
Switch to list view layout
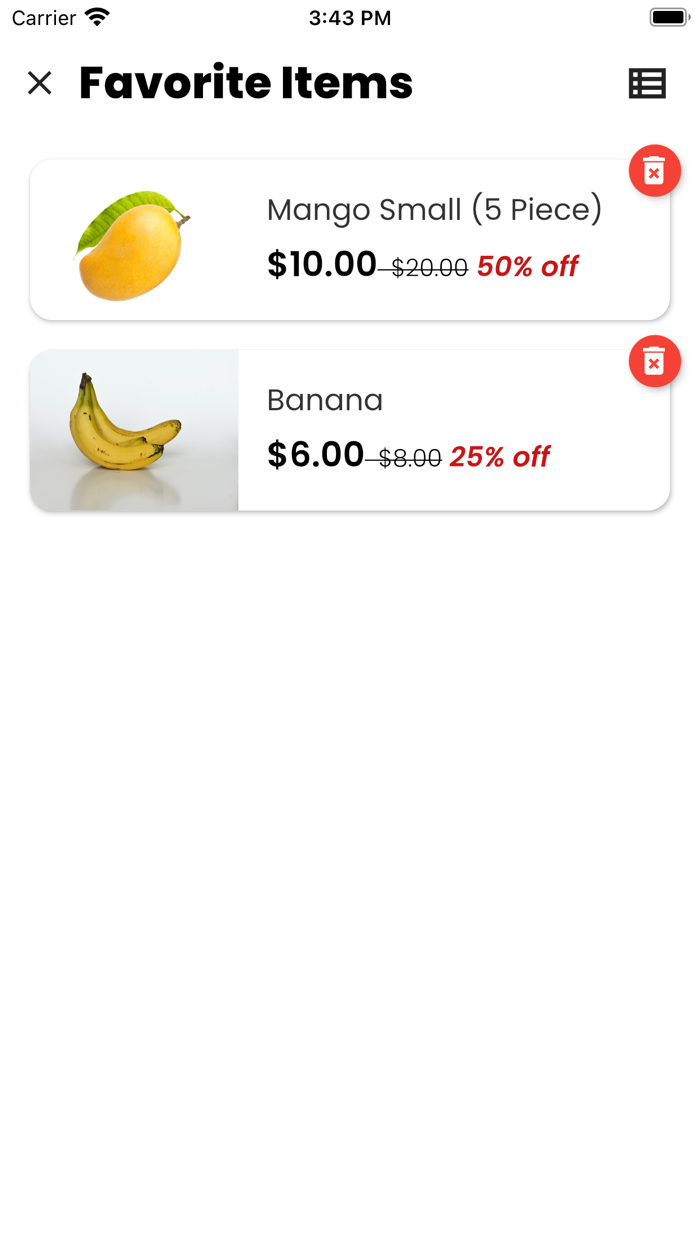(647, 83)
